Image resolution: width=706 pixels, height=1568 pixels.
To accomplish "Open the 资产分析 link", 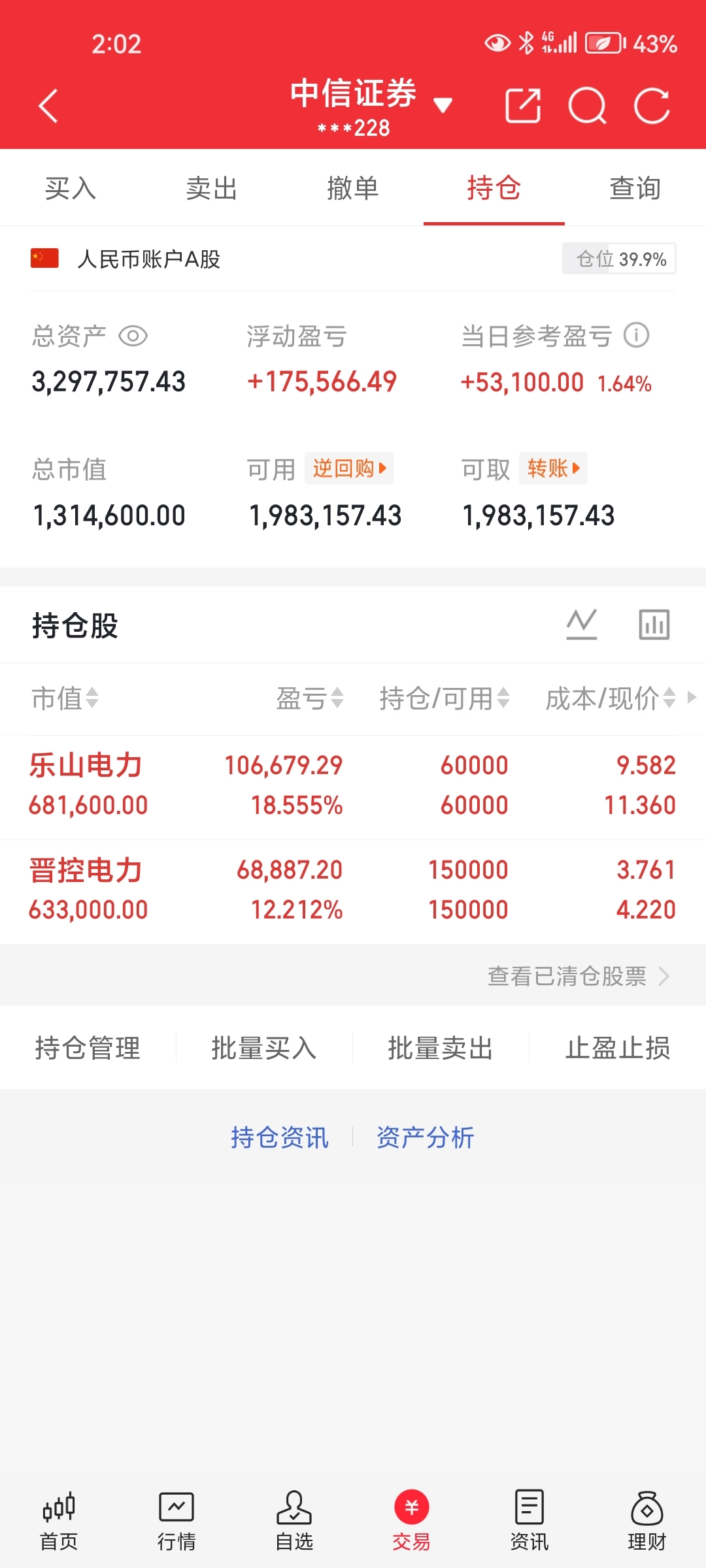I will pos(425,1137).
